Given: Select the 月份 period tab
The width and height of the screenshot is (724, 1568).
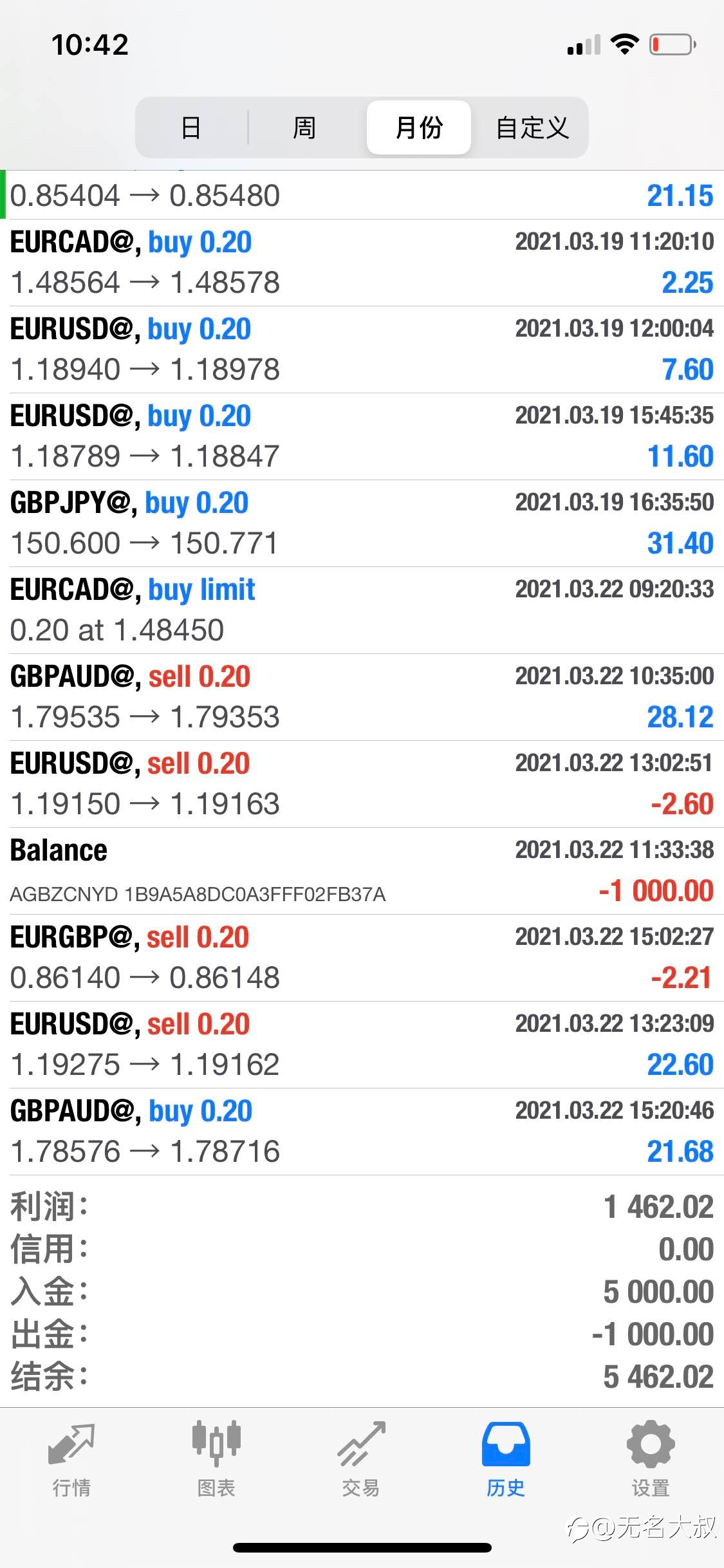Looking at the screenshot, I should pyautogui.click(x=419, y=127).
